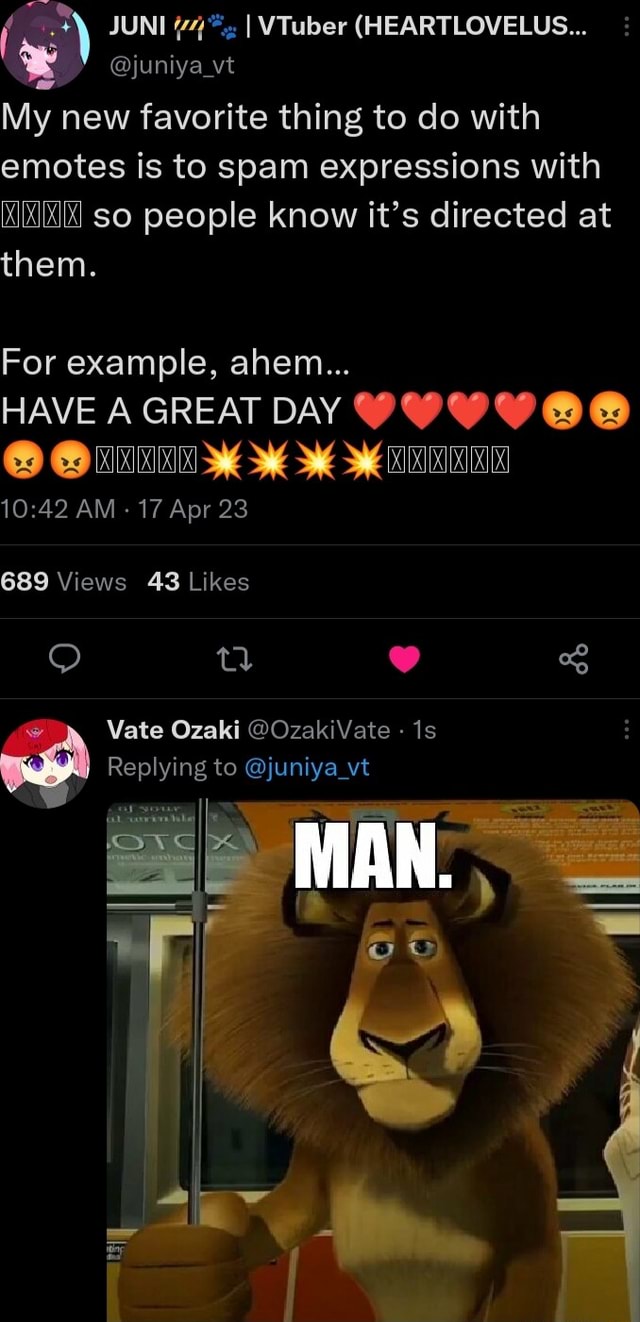Open overflow menu on Vate Ozaki's reply

pos(626,729)
